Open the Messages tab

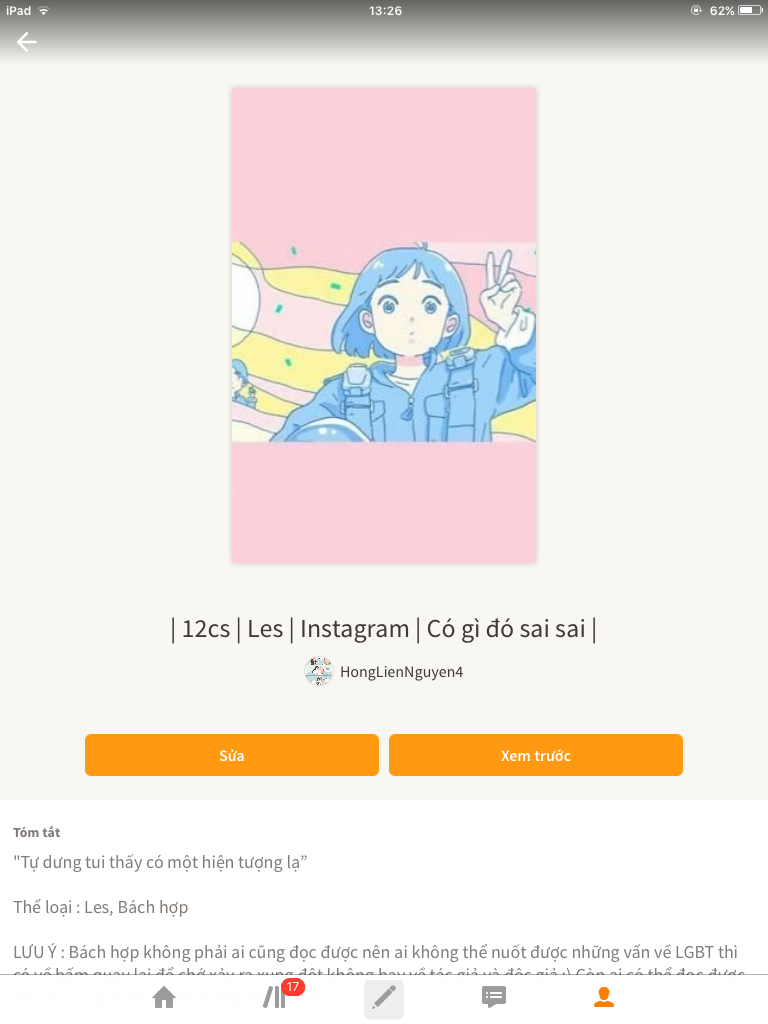coord(494,997)
